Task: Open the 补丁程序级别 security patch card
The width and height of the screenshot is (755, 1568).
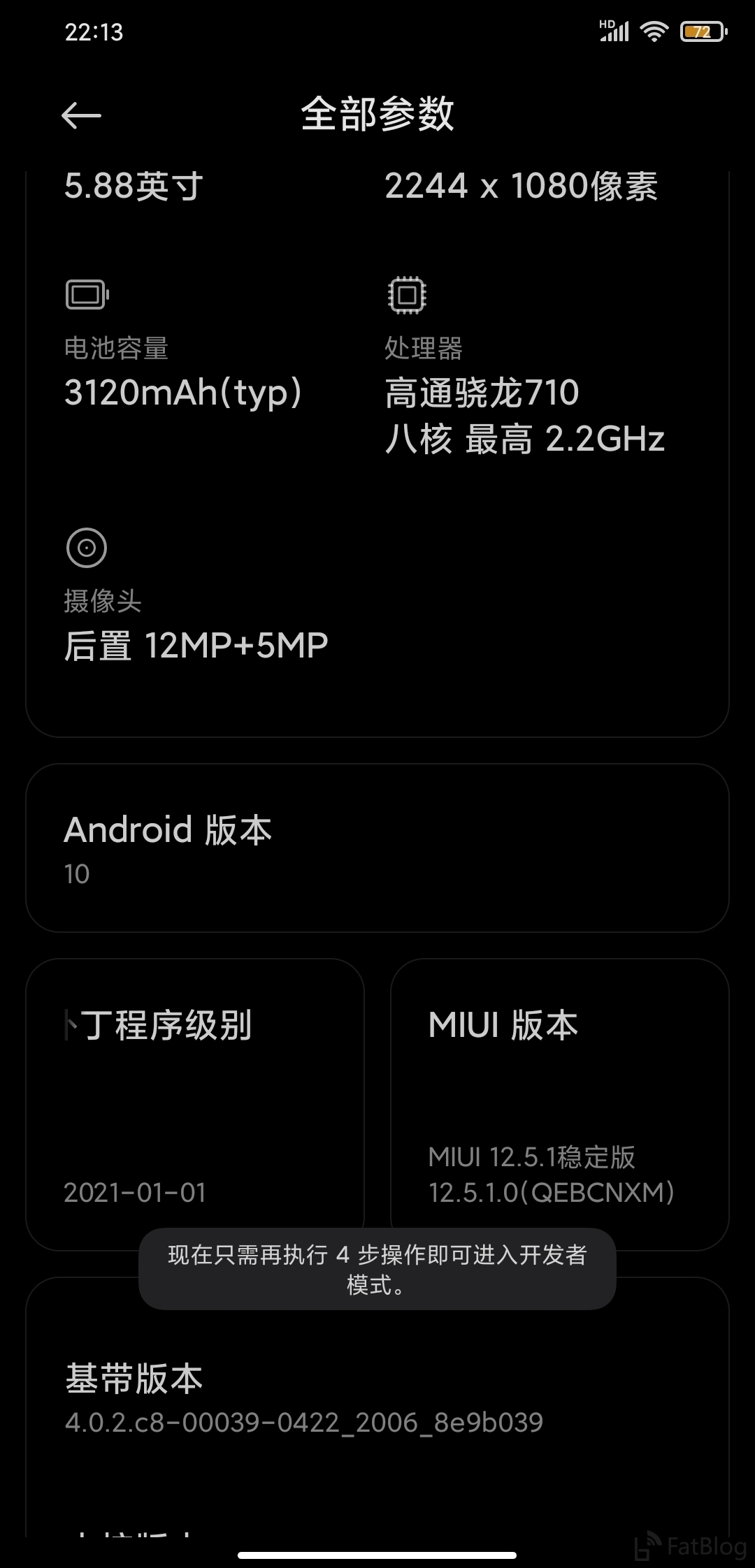Action: click(195, 1104)
